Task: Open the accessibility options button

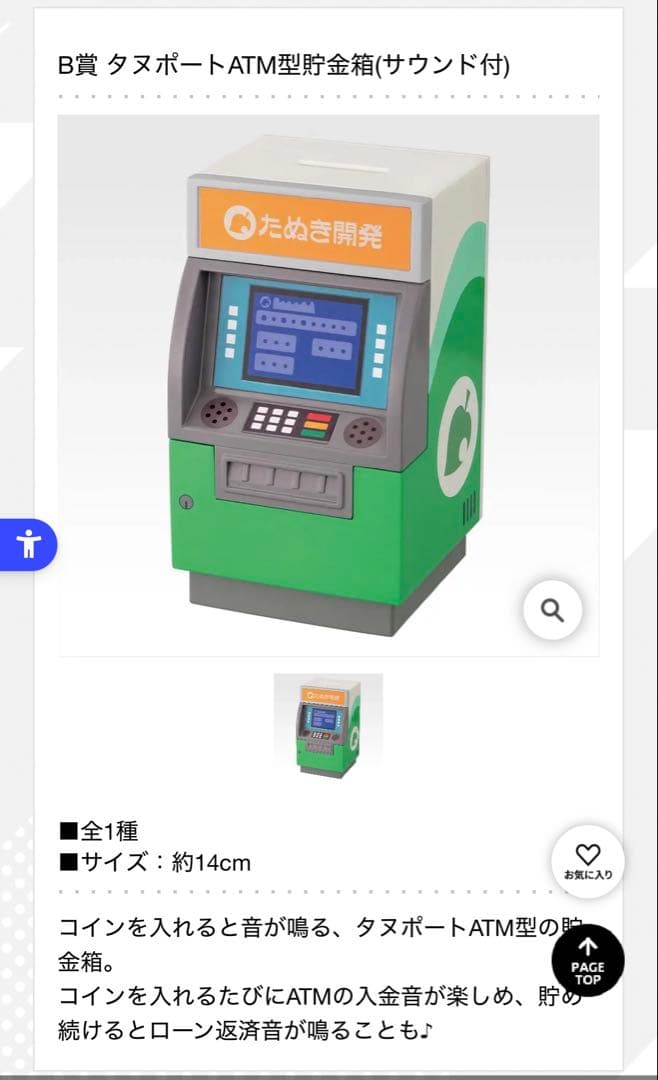Action: pos(28,545)
